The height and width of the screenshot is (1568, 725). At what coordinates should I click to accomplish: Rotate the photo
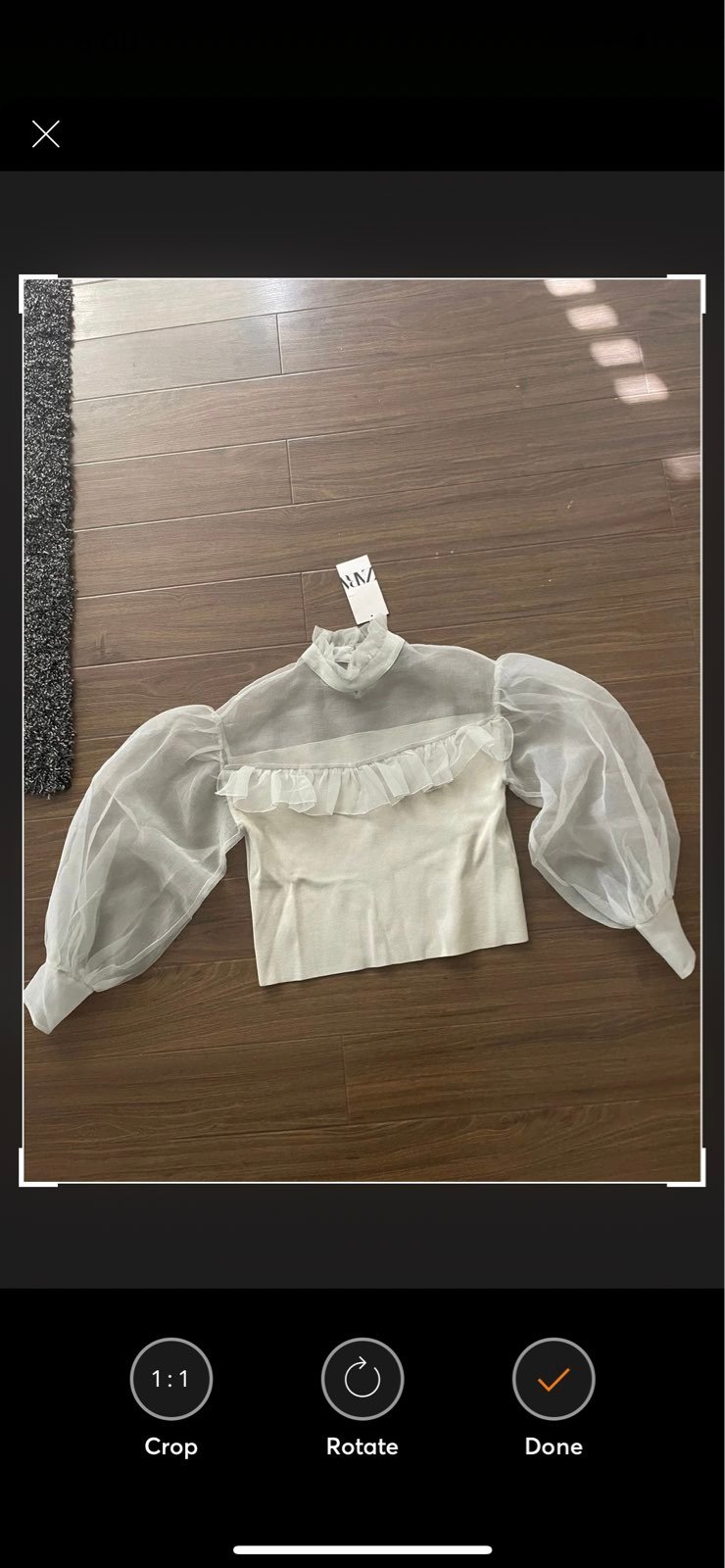(362, 1379)
